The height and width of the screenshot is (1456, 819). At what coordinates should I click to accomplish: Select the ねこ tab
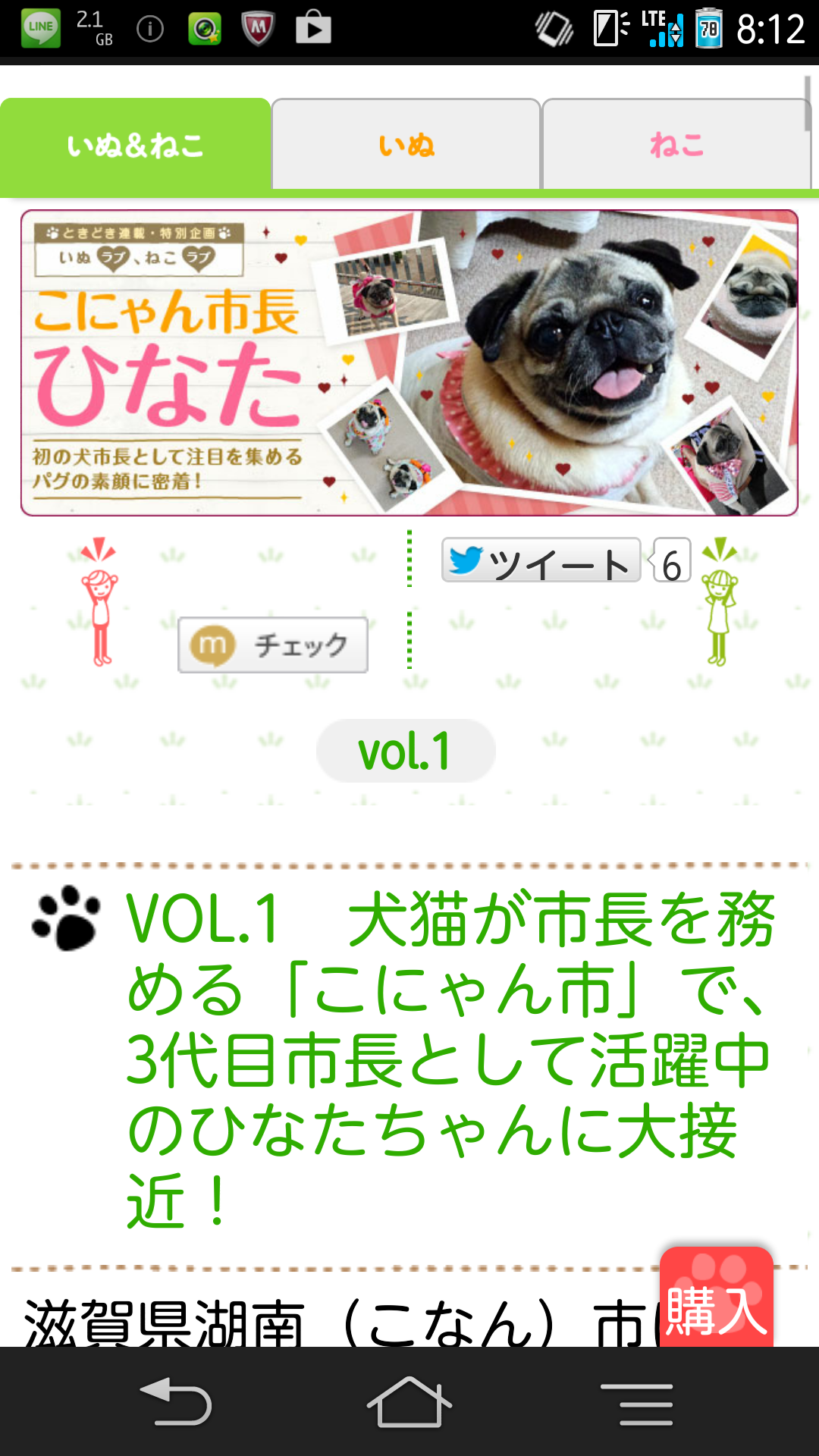coord(676,144)
